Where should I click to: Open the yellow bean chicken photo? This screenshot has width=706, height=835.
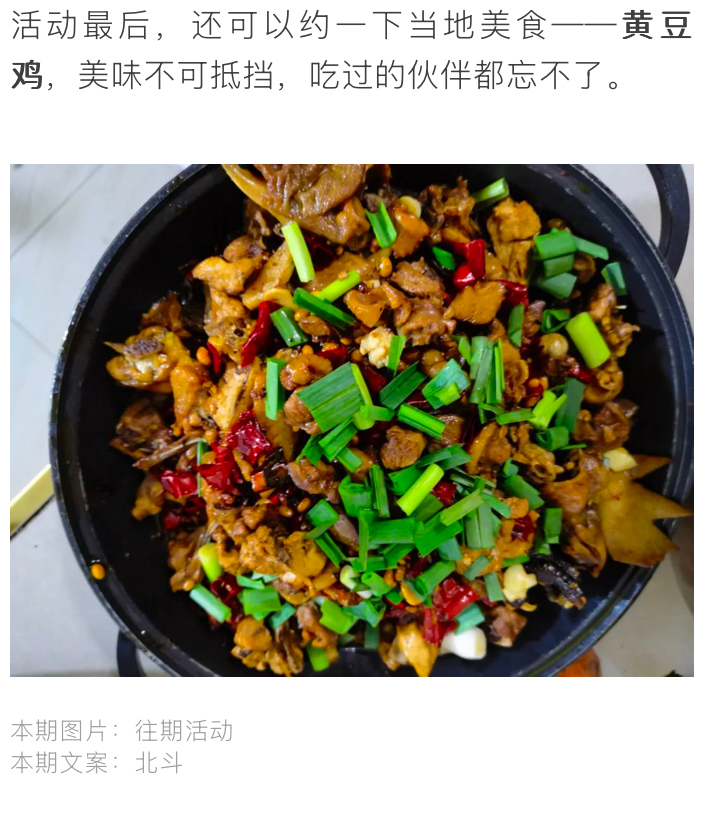click(x=352, y=420)
